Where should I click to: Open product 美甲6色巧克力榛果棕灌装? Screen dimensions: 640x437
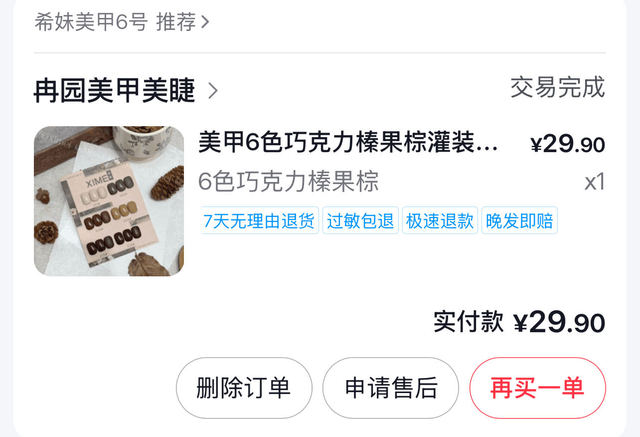(348, 144)
